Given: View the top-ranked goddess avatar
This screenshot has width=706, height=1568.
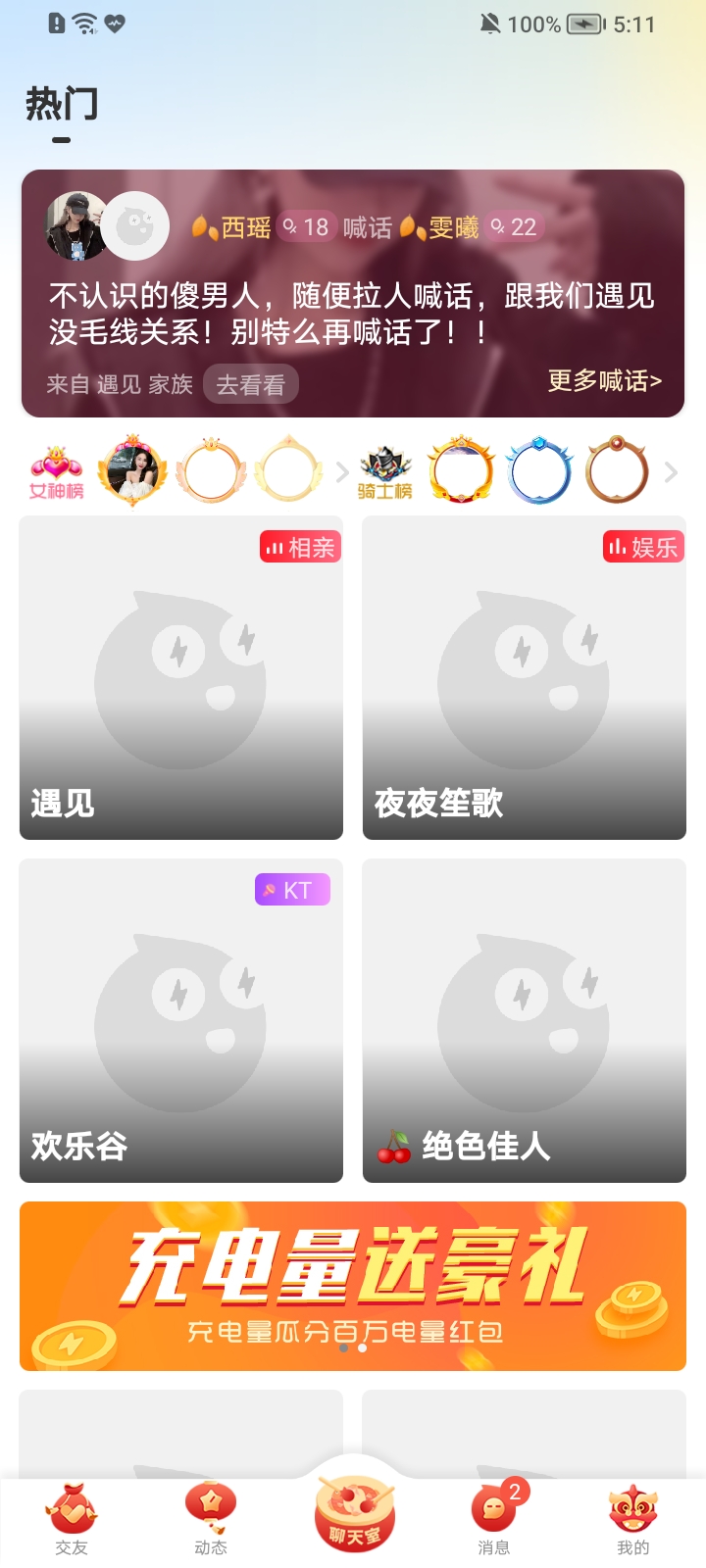Looking at the screenshot, I should coord(132,472).
